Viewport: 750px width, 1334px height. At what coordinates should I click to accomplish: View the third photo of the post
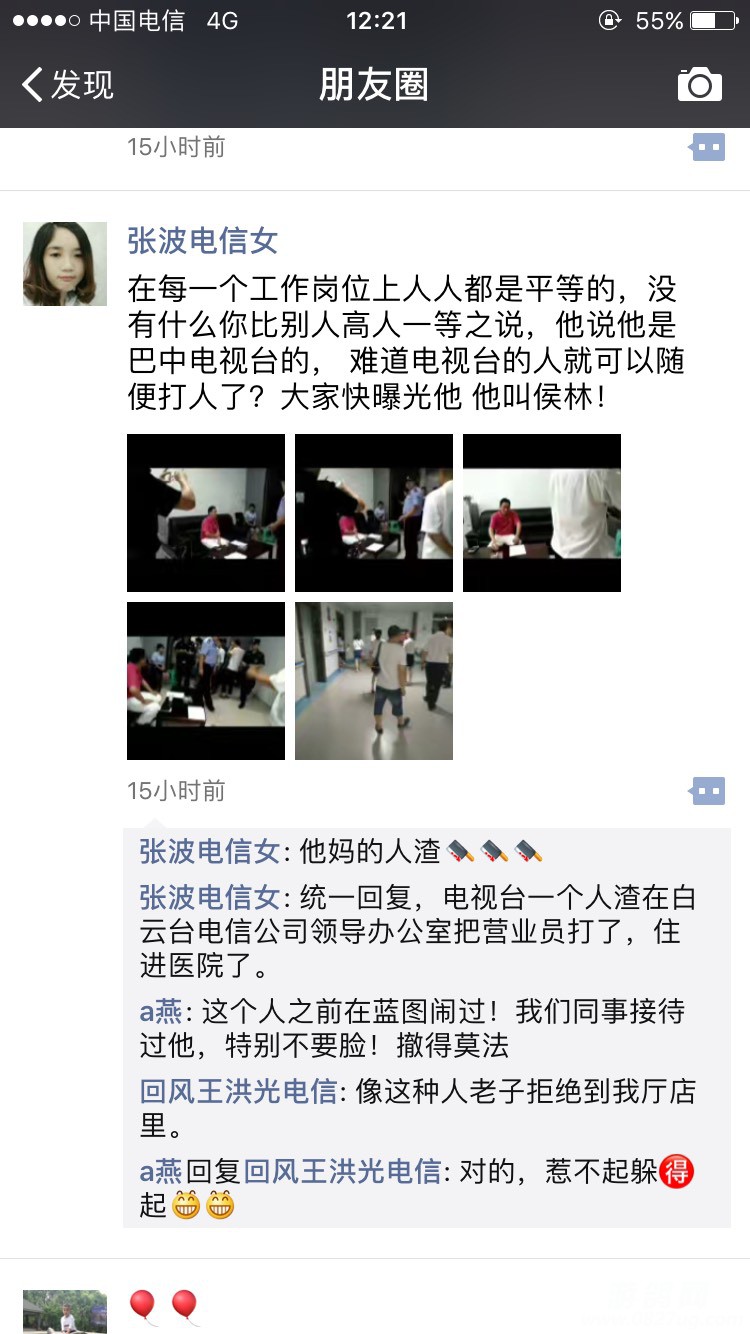[542, 513]
